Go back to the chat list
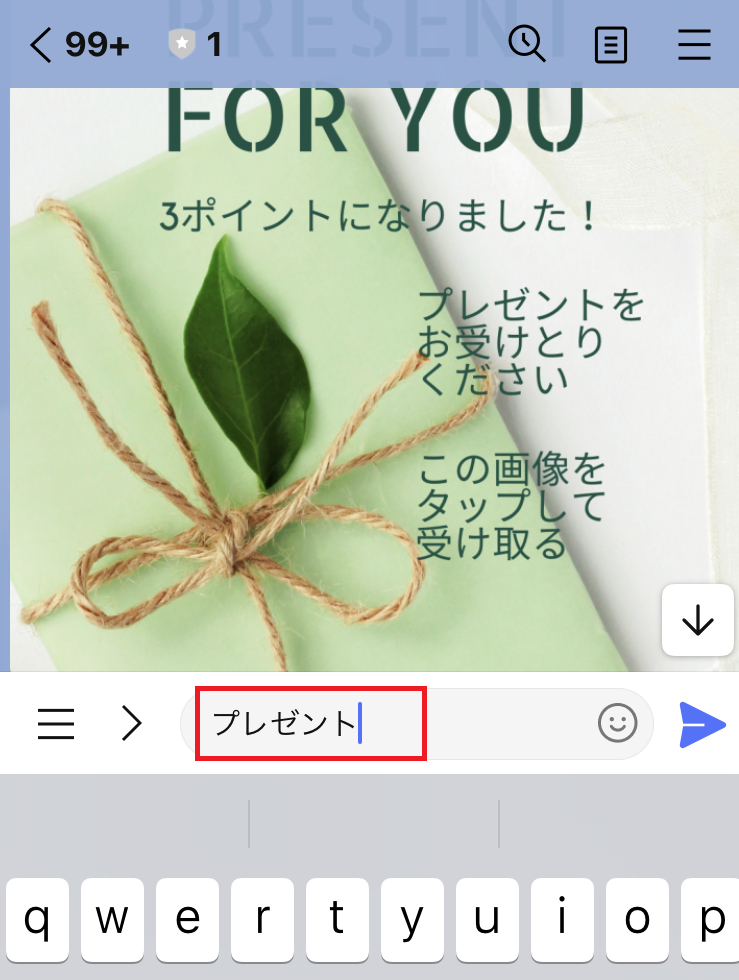This screenshot has width=739, height=980. [42, 45]
